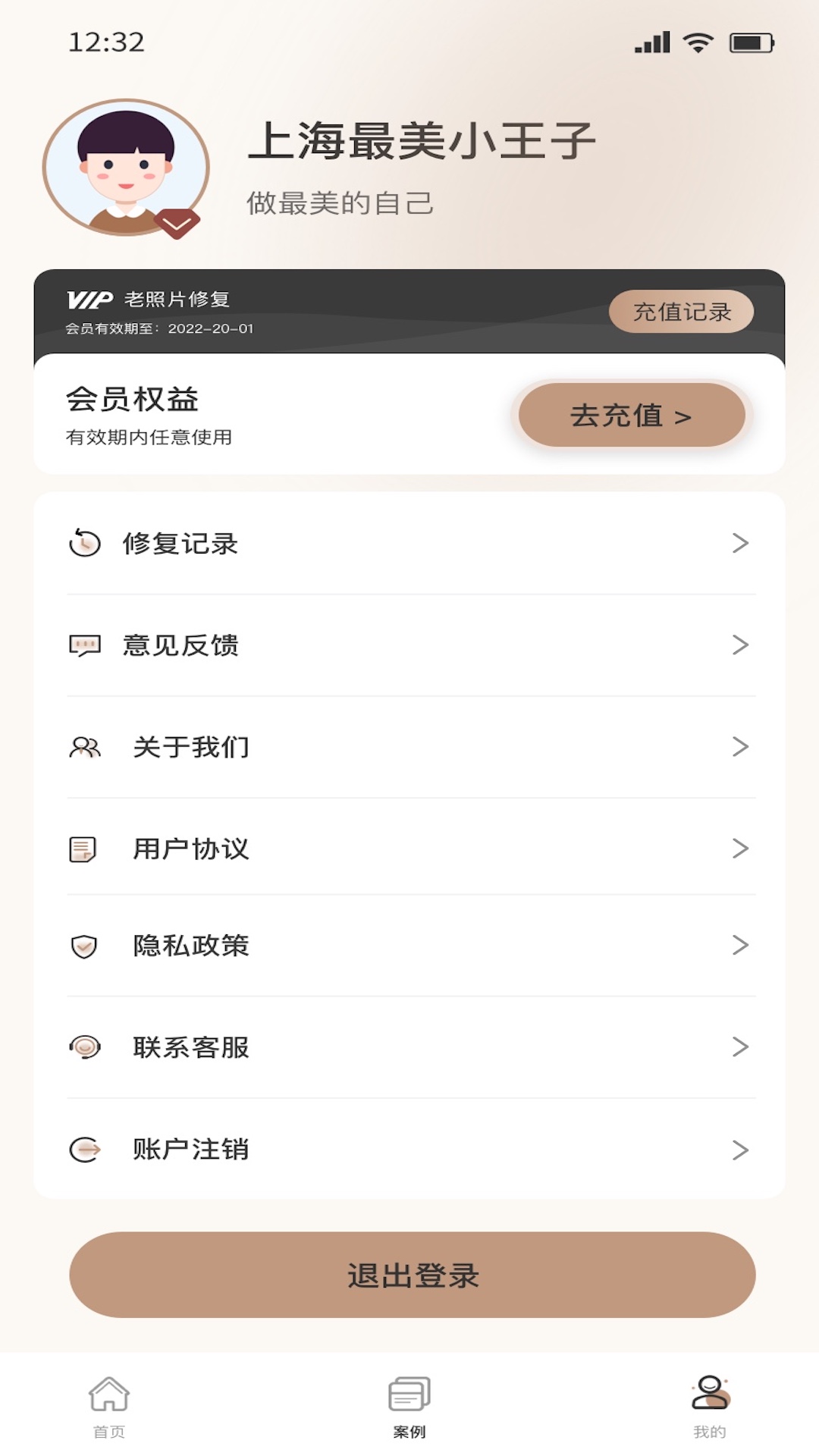Open 修复记录 repair history
The image size is (819, 1456).
coord(409,544)
